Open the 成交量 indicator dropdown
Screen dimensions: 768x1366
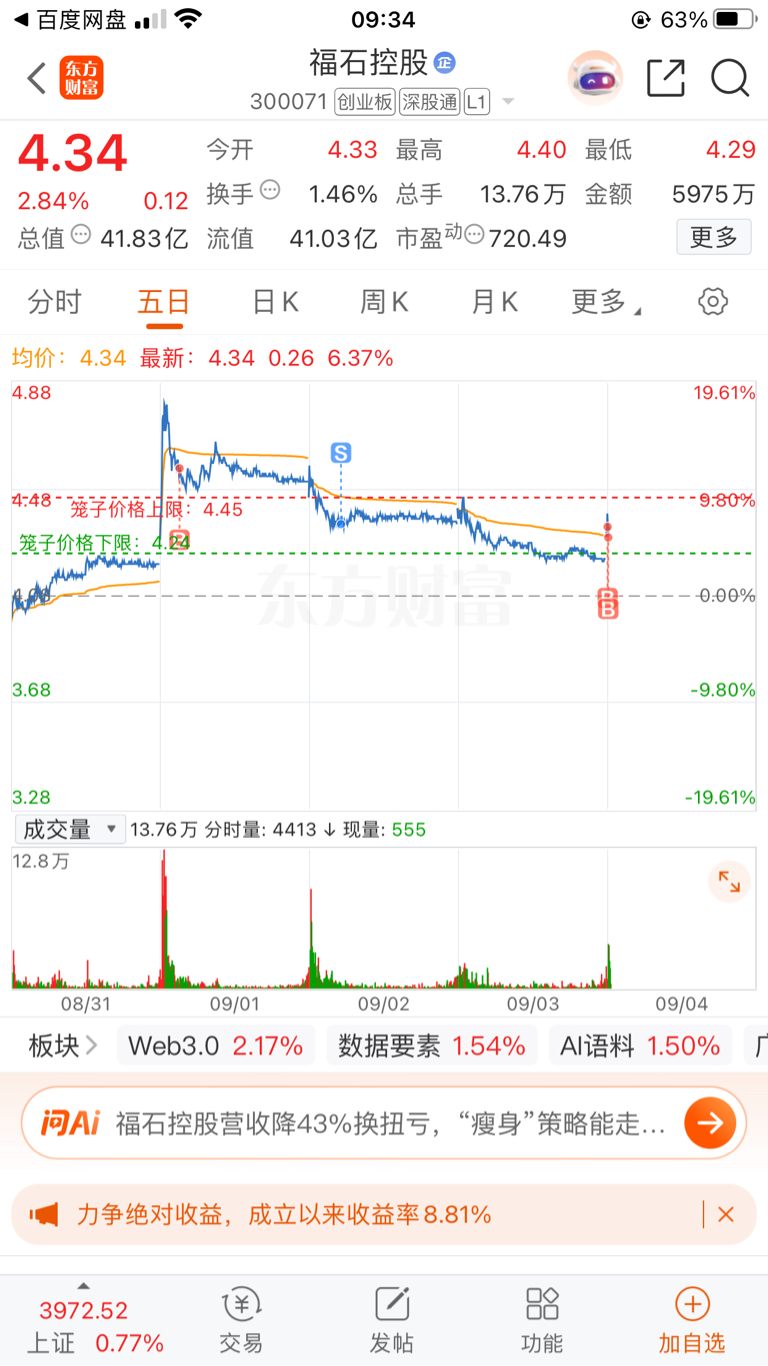coord(70,829)
